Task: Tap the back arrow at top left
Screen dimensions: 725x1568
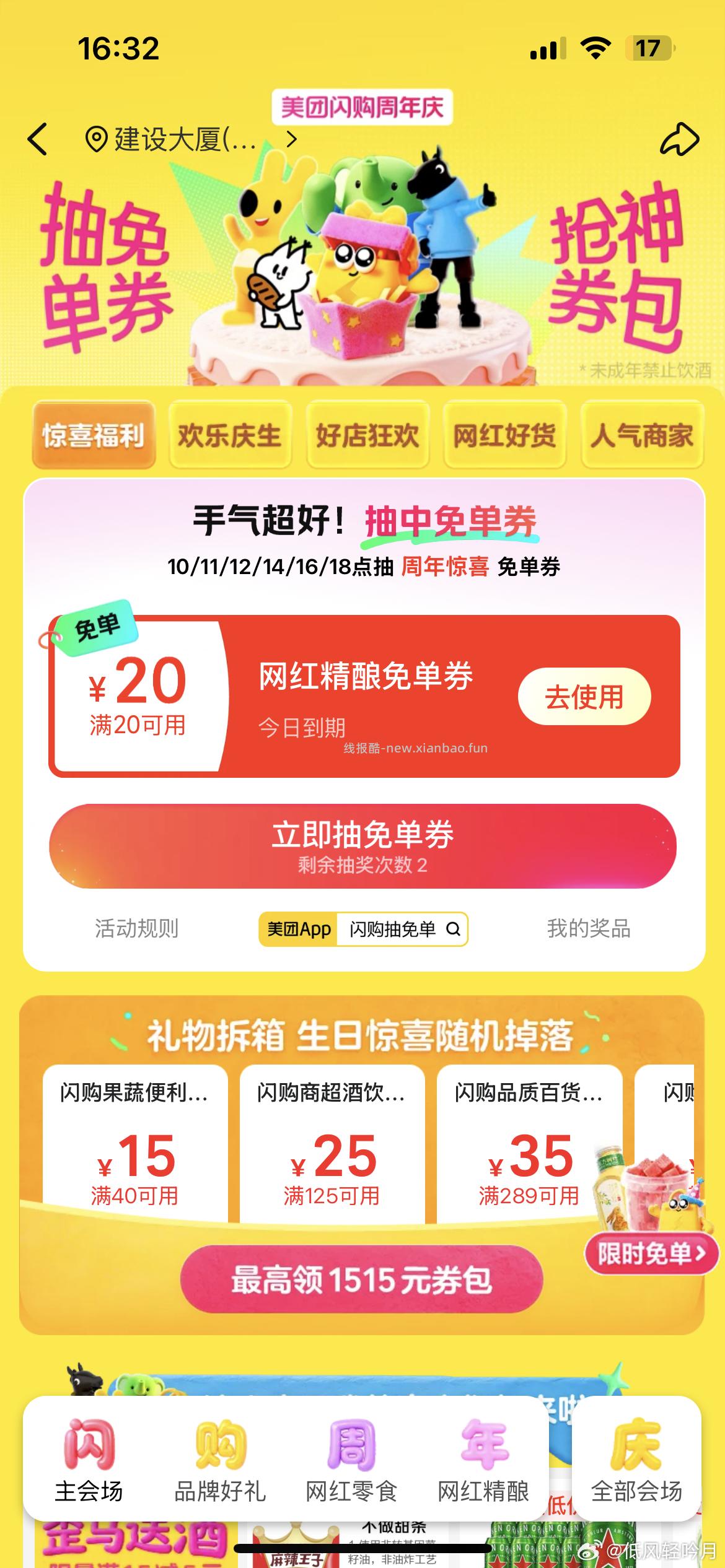Action: [x=38, y=141]
